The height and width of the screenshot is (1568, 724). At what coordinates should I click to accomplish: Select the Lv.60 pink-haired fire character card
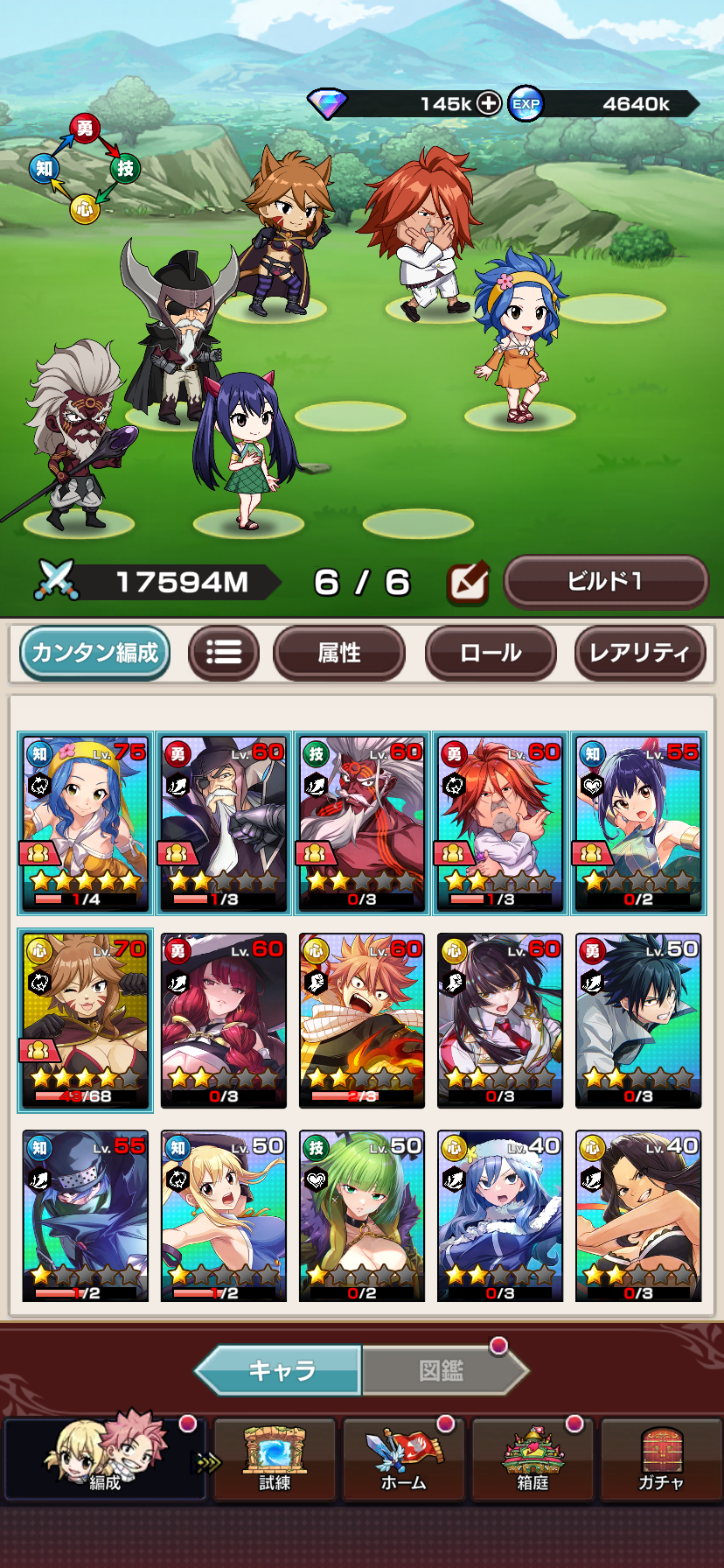tap(362, 1020)
